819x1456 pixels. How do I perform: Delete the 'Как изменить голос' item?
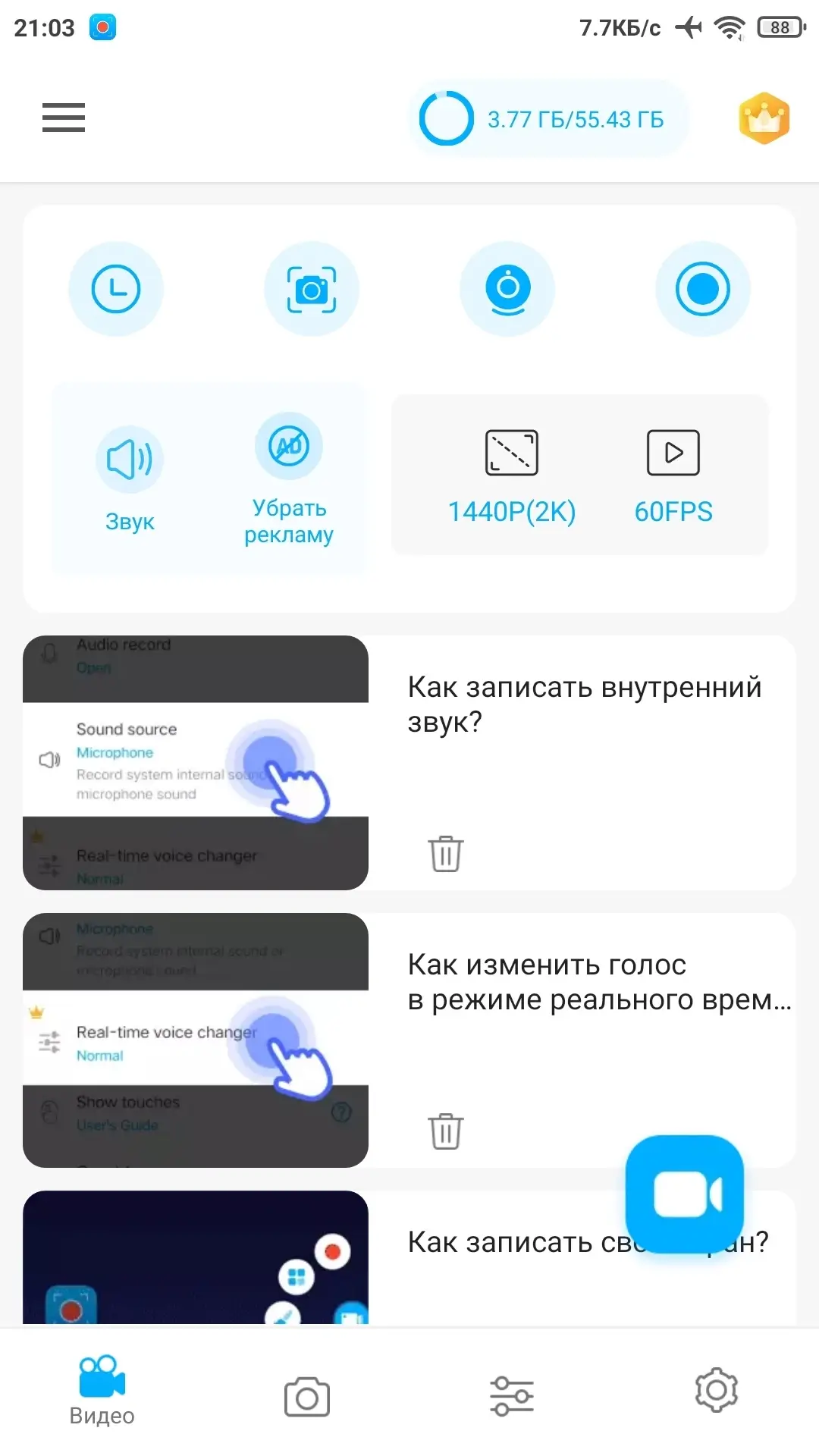coord(446,1131)
